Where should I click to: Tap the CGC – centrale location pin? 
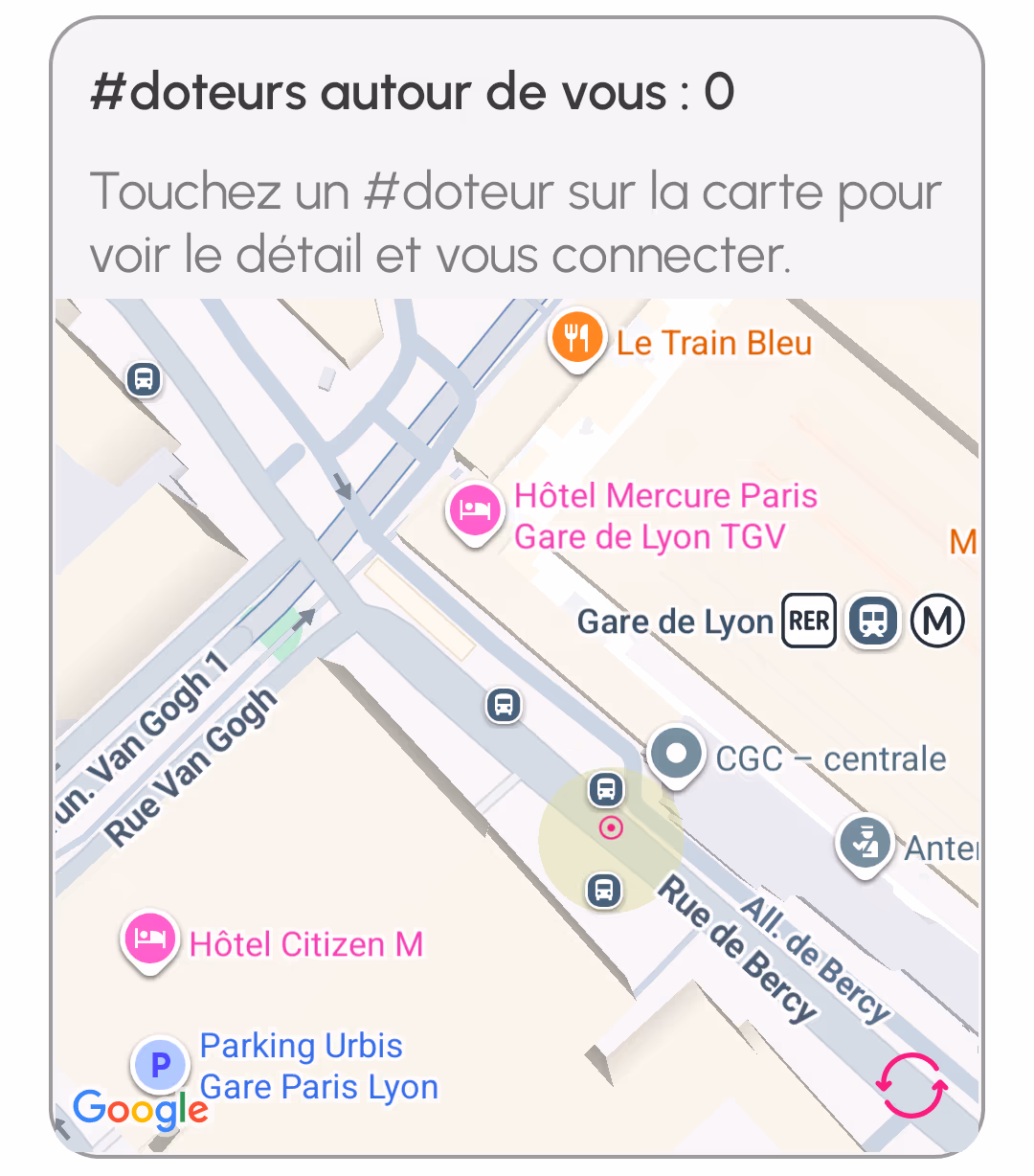pyautogui.click(x=677, y=755)
